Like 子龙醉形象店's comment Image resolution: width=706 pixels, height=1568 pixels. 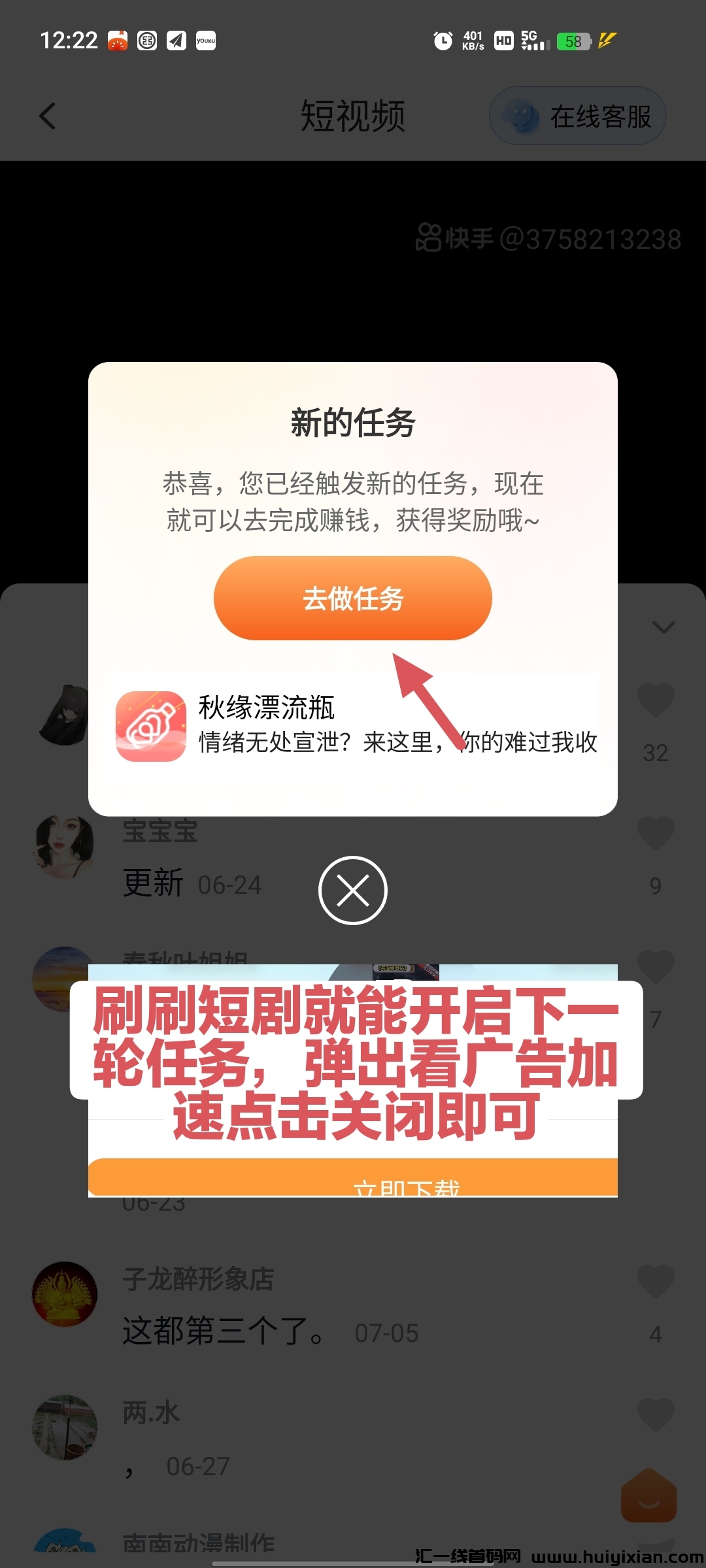click(x=656, y=1282)
